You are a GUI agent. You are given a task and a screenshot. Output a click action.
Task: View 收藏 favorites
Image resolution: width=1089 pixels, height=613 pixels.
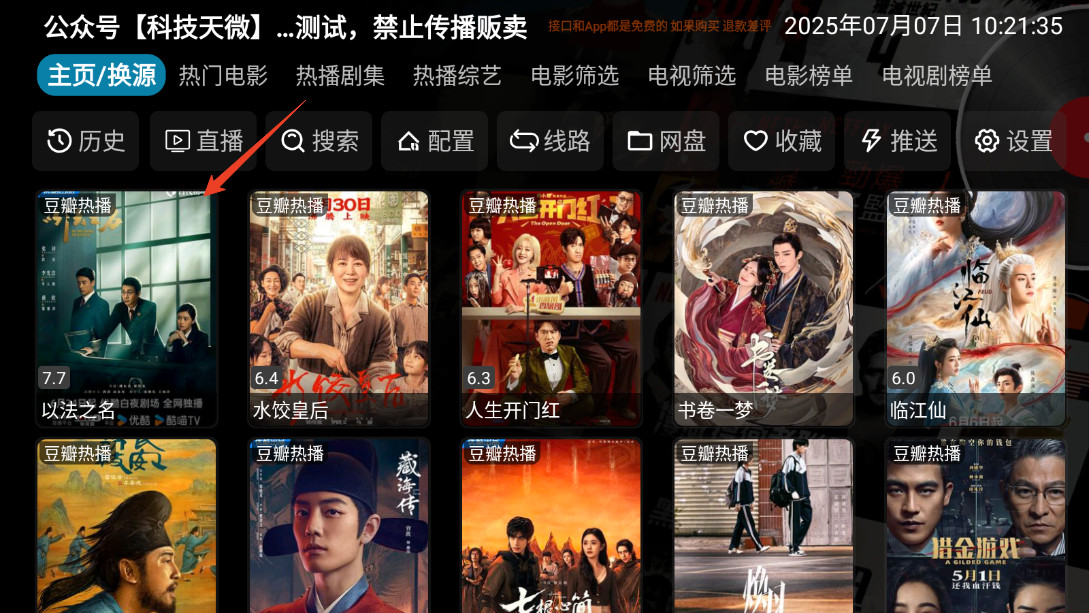point(782,141)
